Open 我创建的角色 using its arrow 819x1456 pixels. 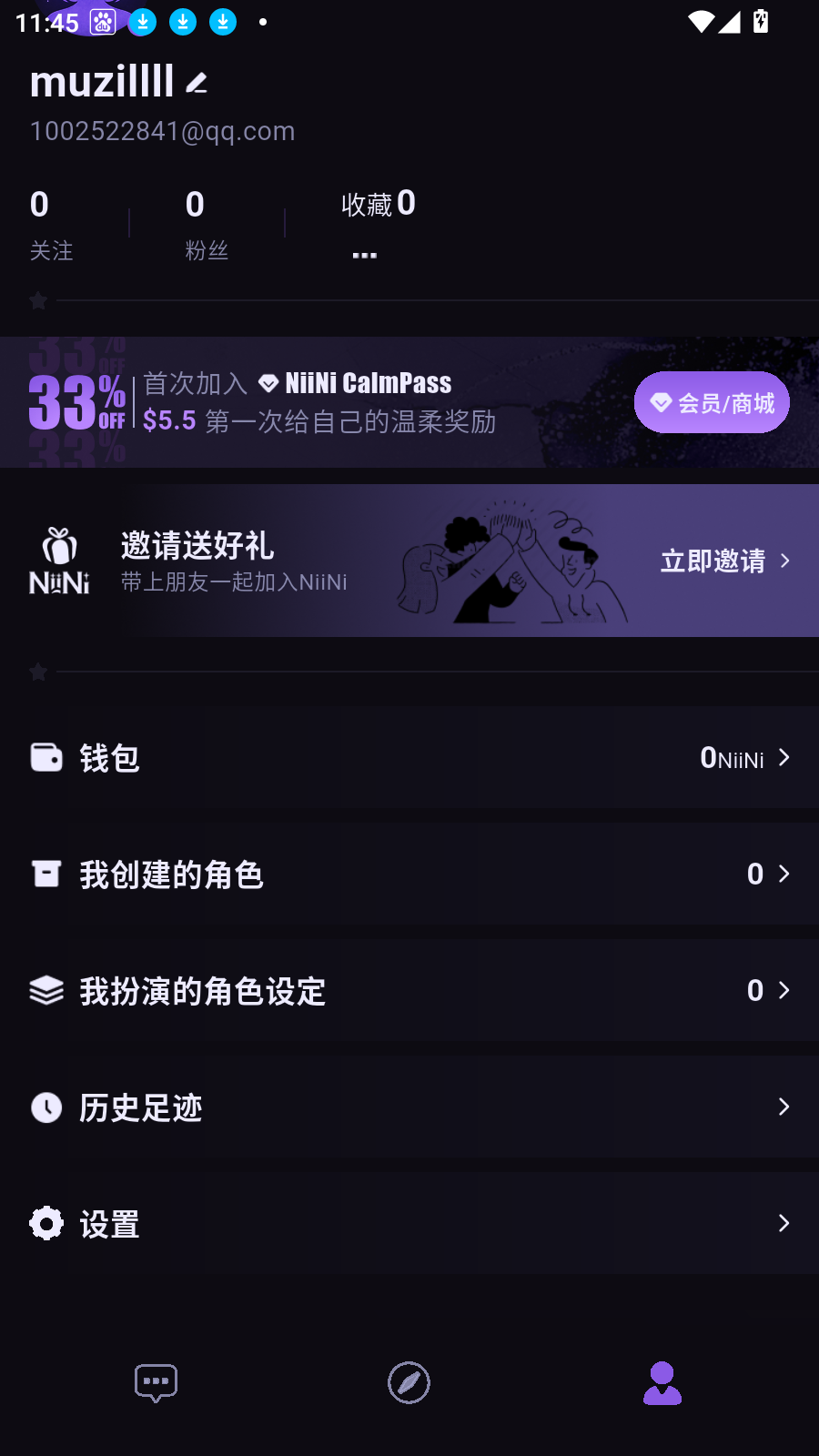click(x=784, y=874)
